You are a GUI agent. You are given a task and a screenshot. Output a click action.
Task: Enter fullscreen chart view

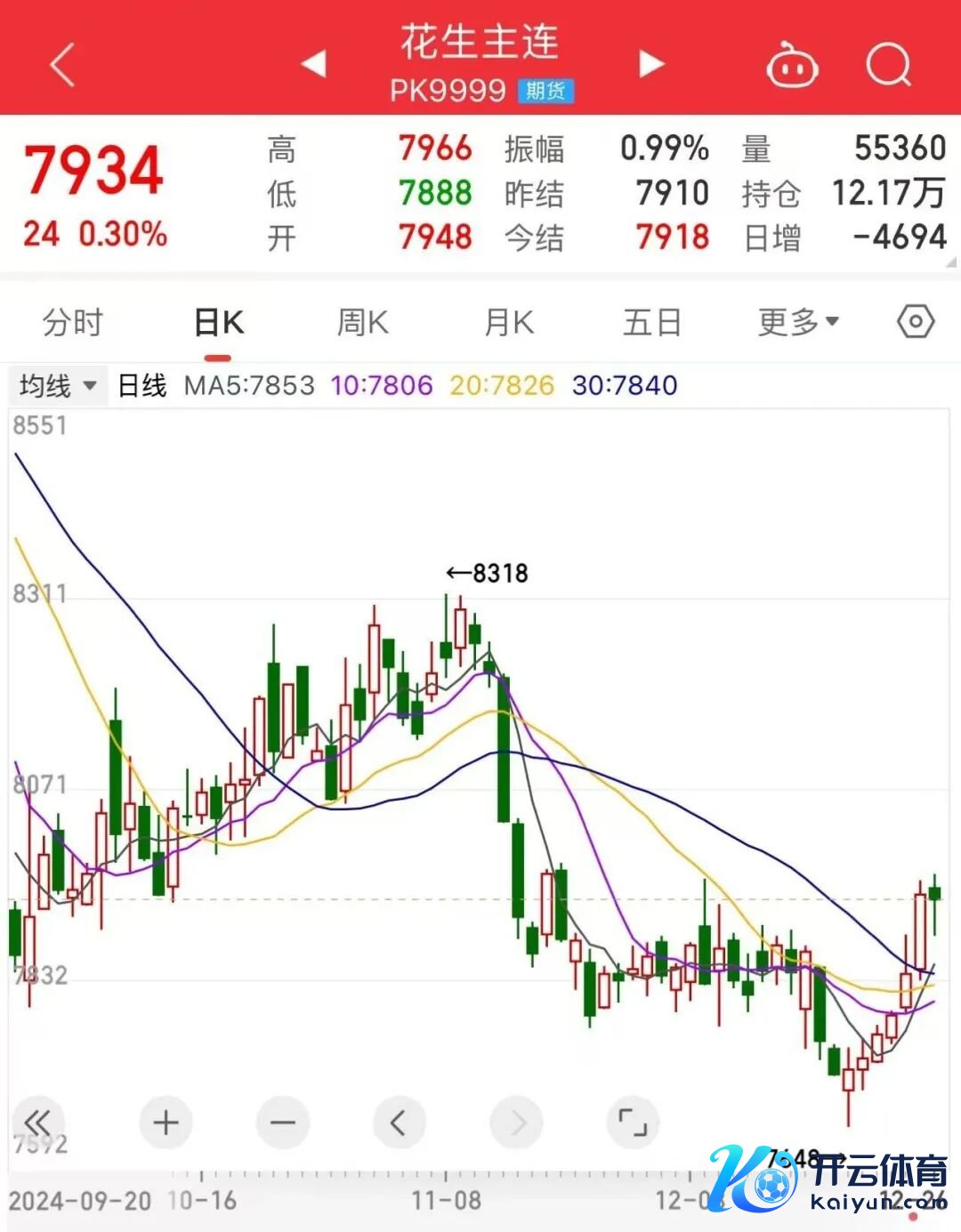point(633,1123)
